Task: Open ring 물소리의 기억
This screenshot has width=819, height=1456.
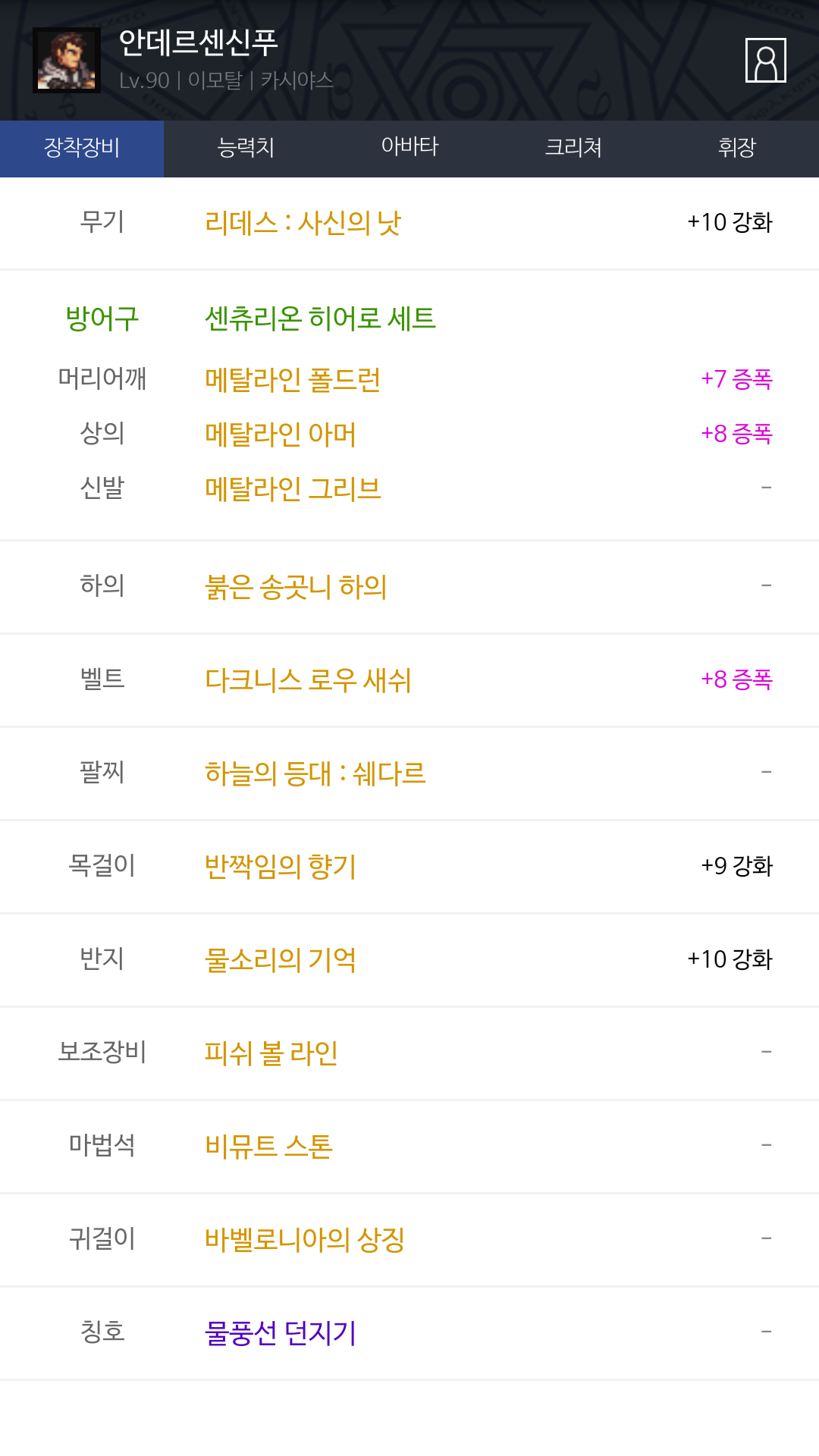Action: 280,960
